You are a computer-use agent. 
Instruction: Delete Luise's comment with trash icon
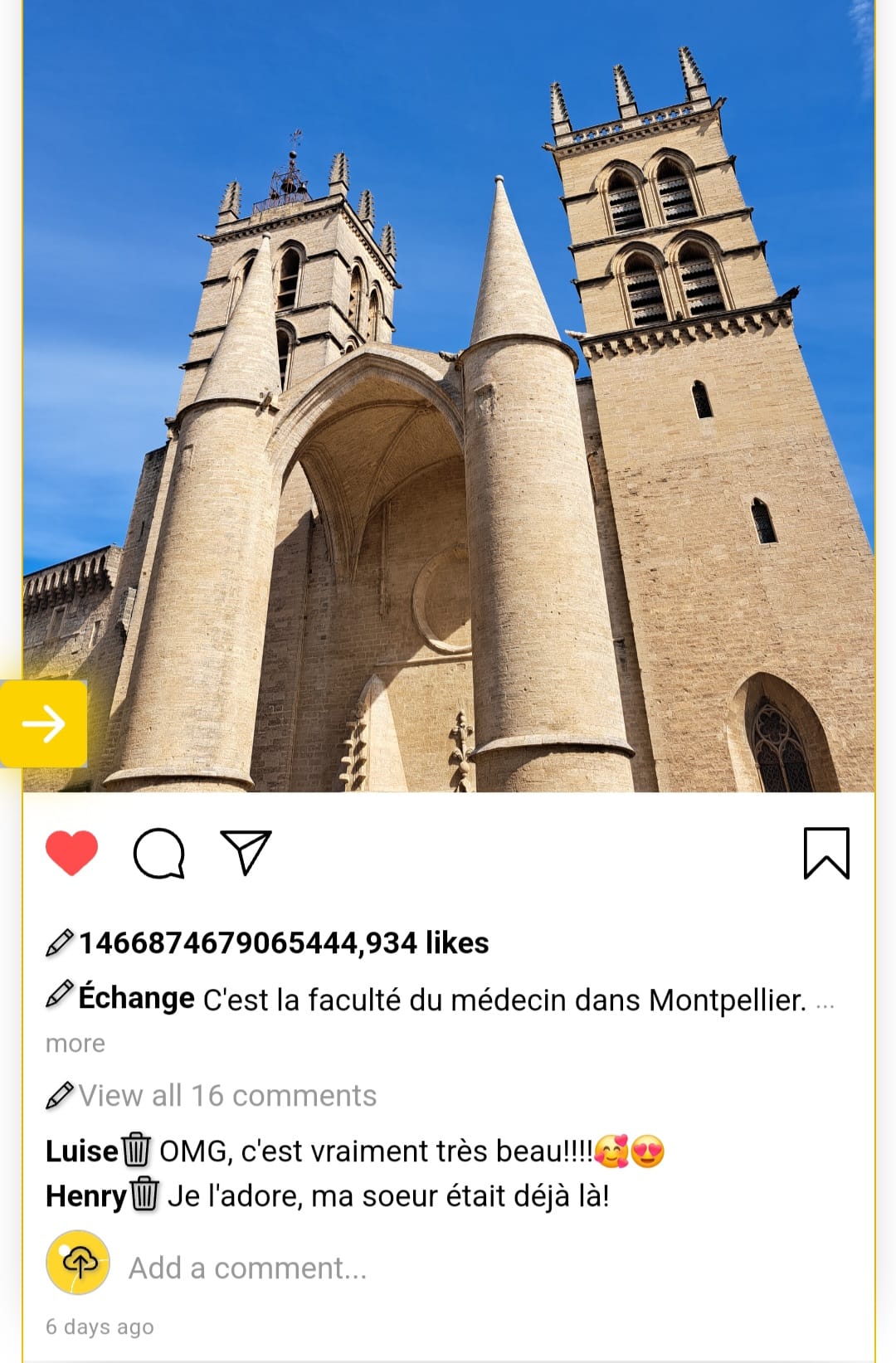136,1151
